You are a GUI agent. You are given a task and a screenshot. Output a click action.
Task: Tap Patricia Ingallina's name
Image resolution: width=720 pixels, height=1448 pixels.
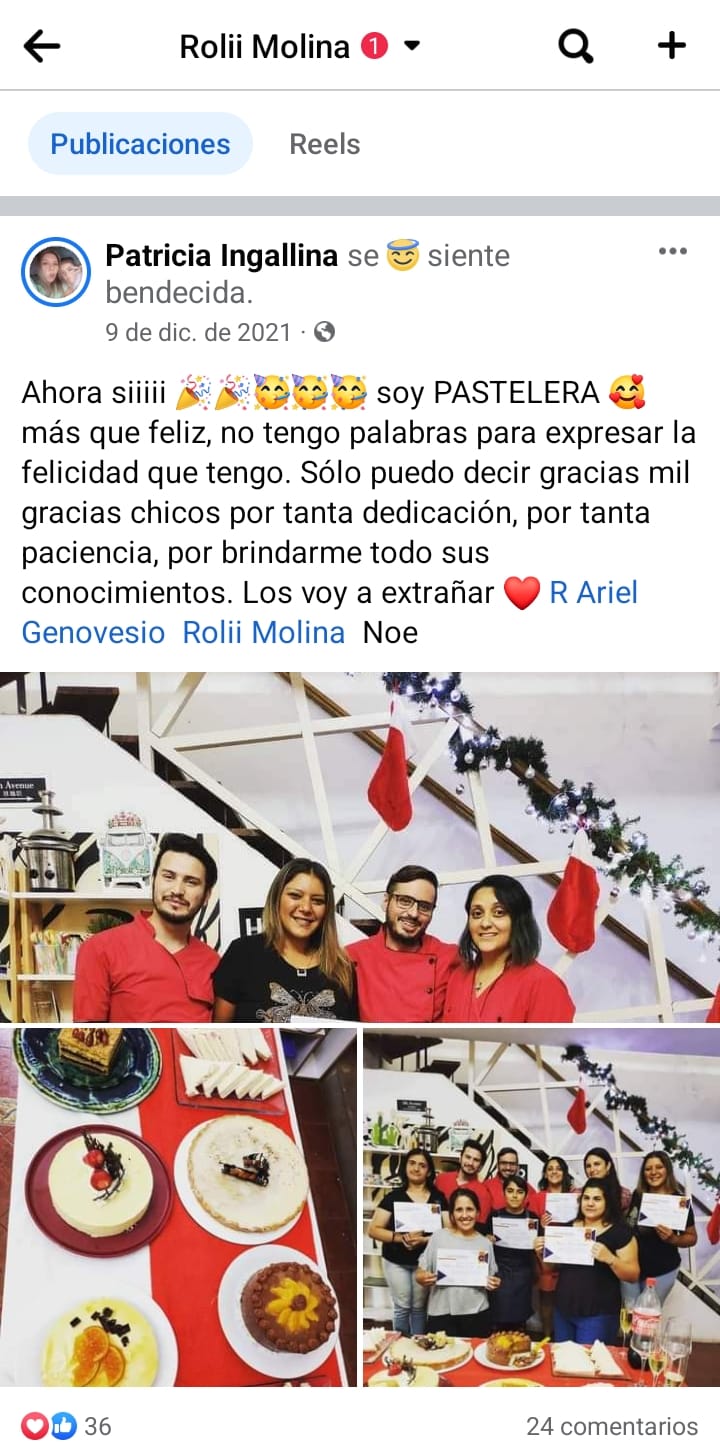(221, 256)
